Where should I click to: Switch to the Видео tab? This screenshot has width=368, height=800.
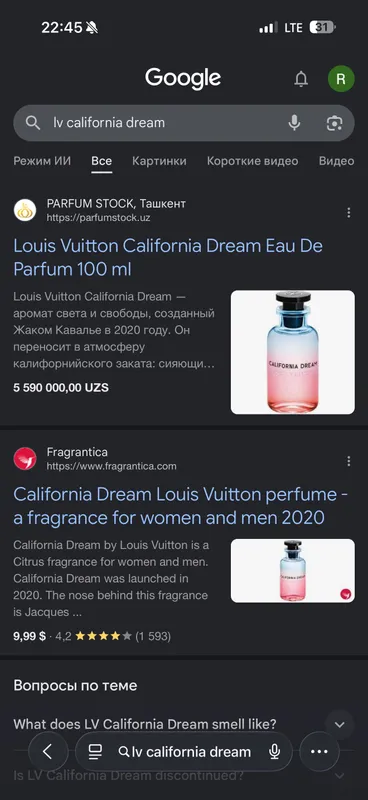pyautogui.click(x=336, y=161)
